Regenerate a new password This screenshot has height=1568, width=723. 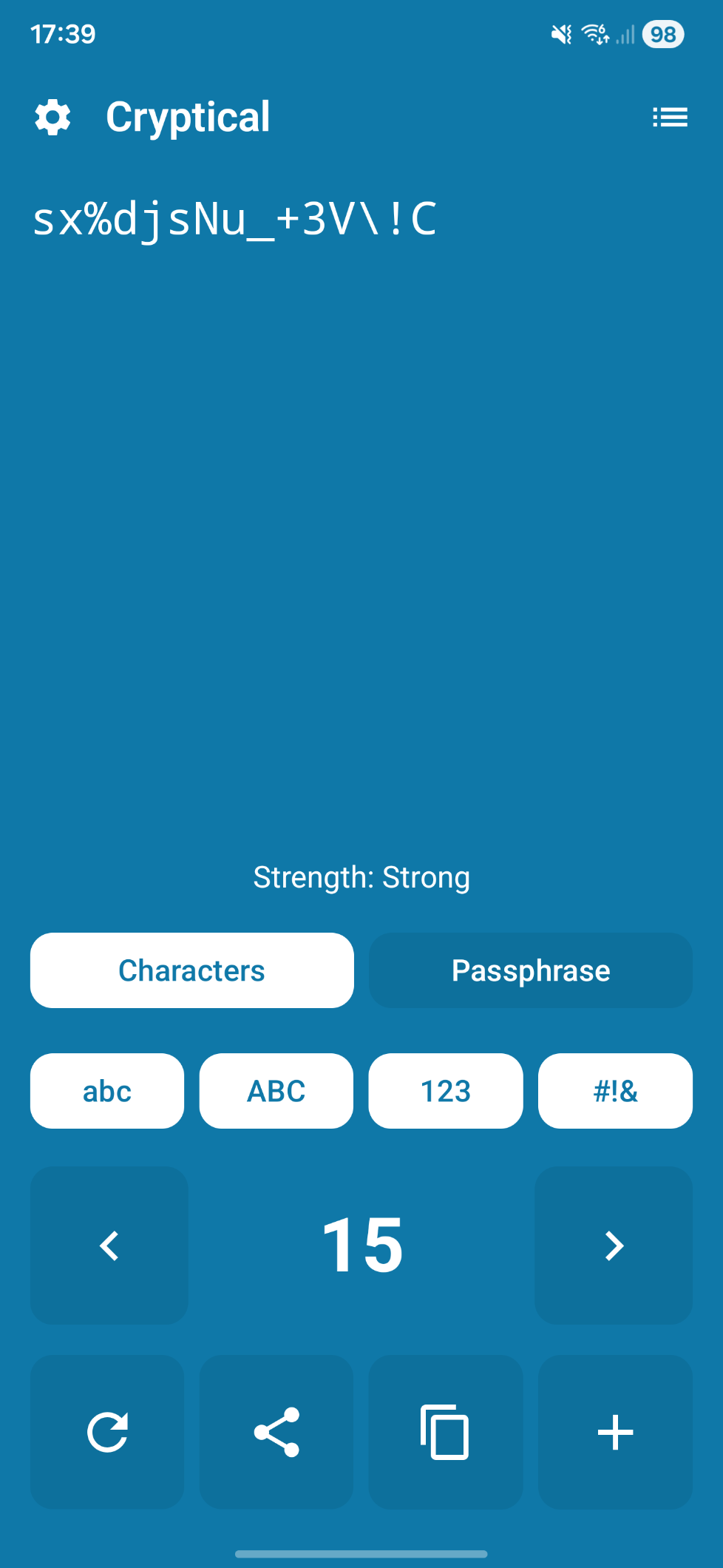(x=107, y=1432)
